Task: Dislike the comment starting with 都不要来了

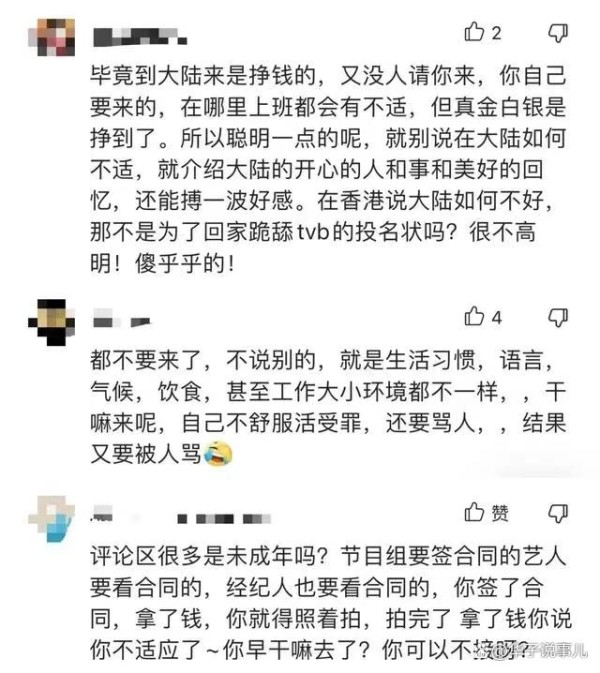Action: click(x=558, y=319)
